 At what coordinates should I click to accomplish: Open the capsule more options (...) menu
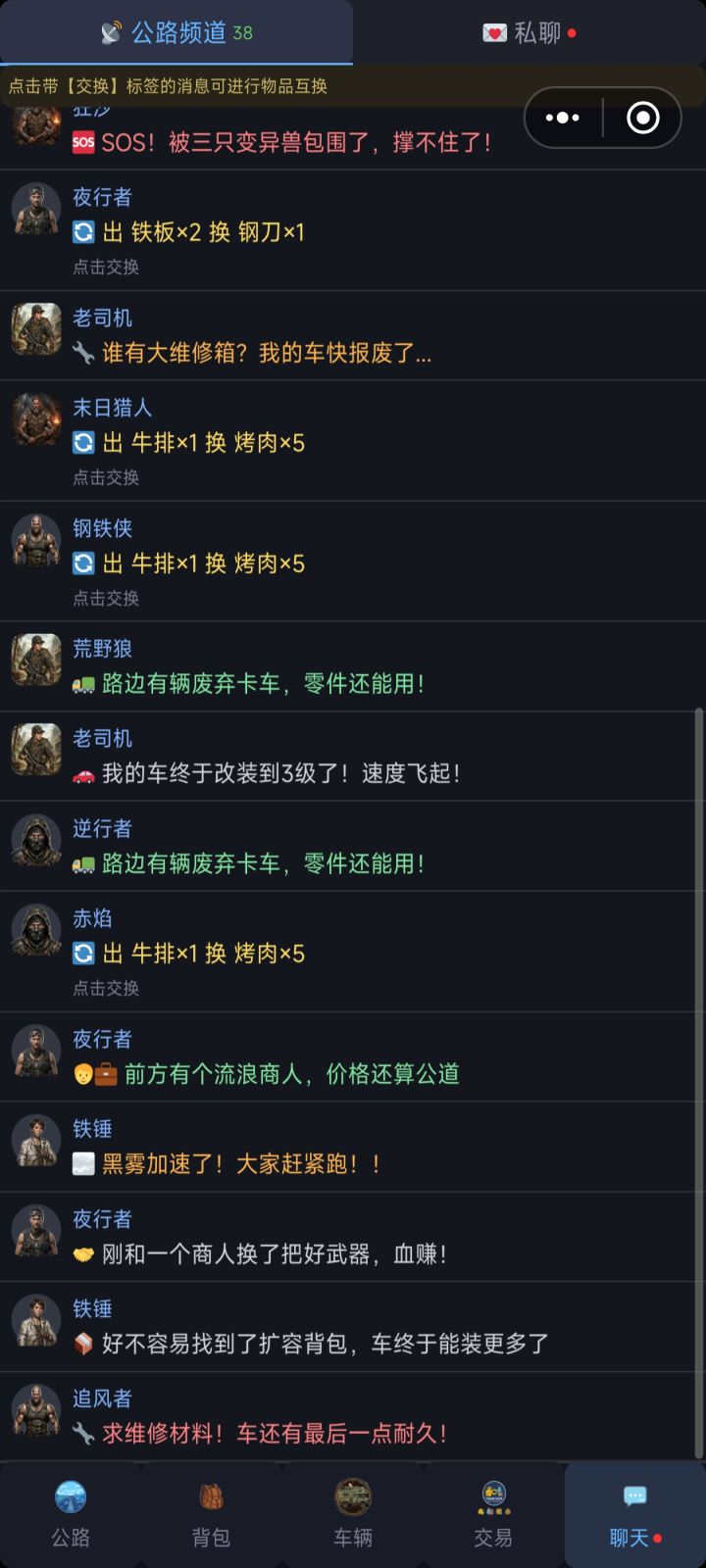pos(562,117)
